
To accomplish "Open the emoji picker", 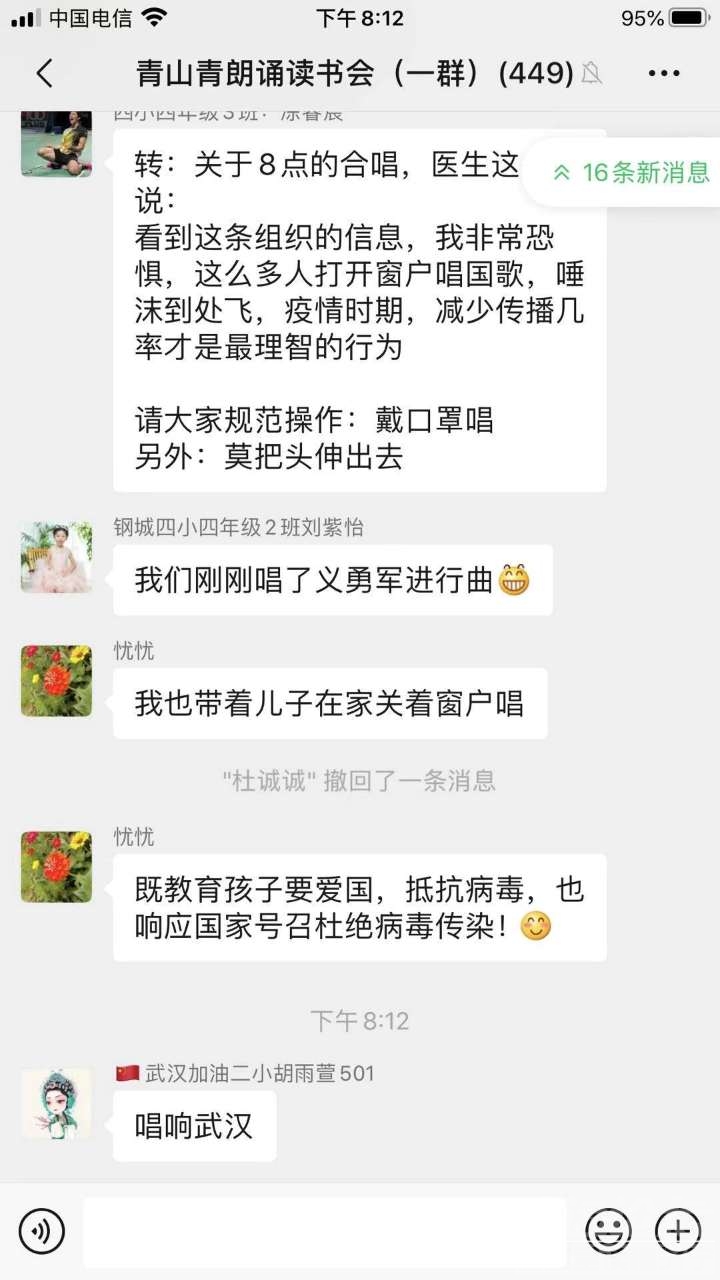I will coord(608,1230).
